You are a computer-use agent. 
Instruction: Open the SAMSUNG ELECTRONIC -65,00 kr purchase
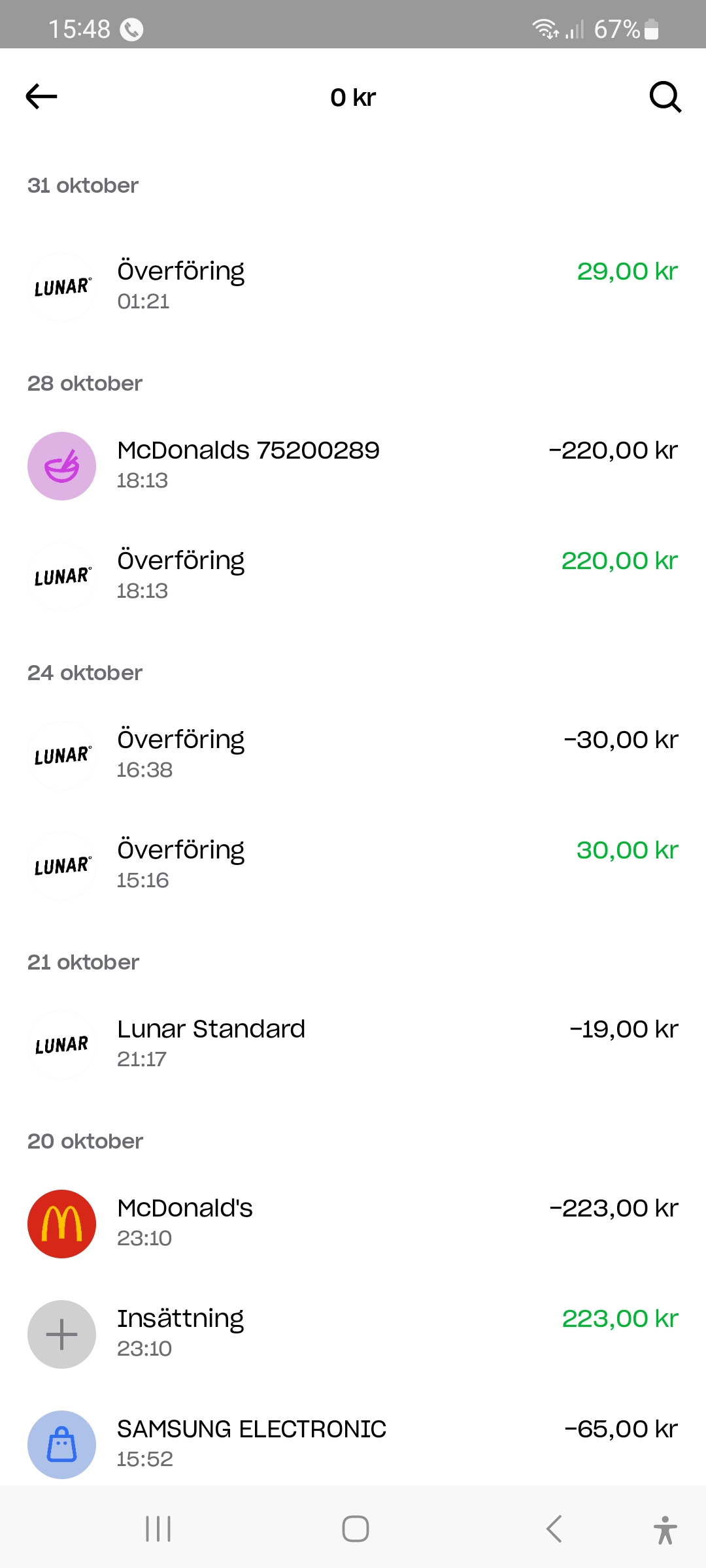click(x=353, y=1444)
